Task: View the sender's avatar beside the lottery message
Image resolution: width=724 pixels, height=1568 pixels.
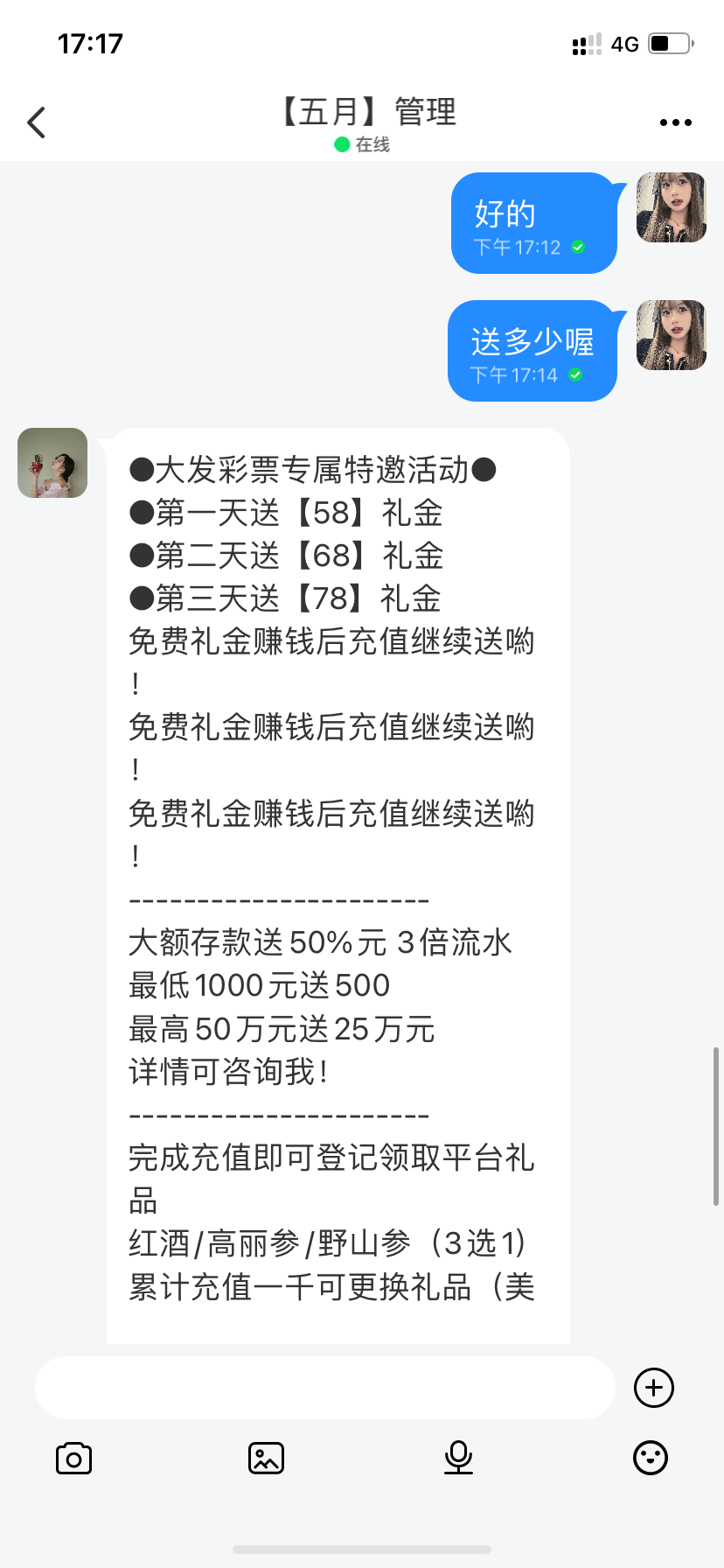Action: 52,463
